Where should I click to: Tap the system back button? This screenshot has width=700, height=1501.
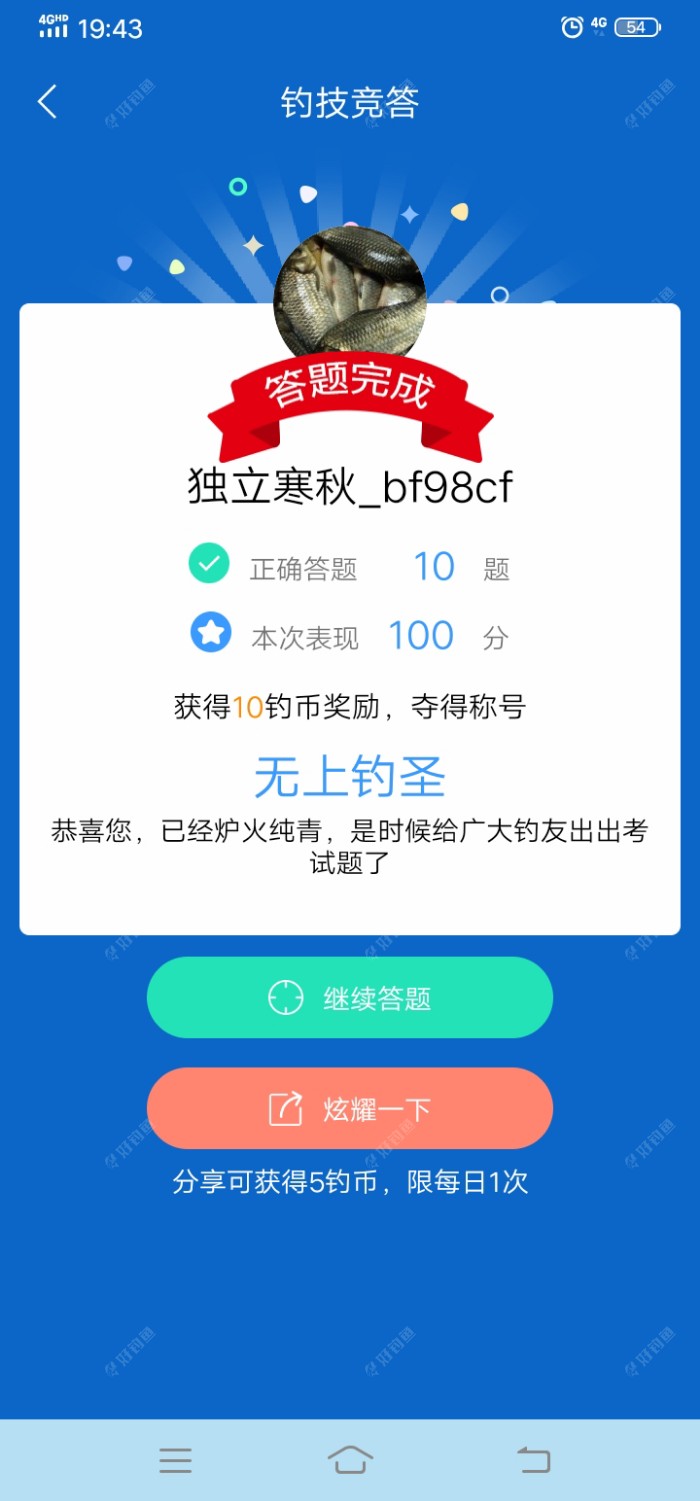coord(533,1461)
